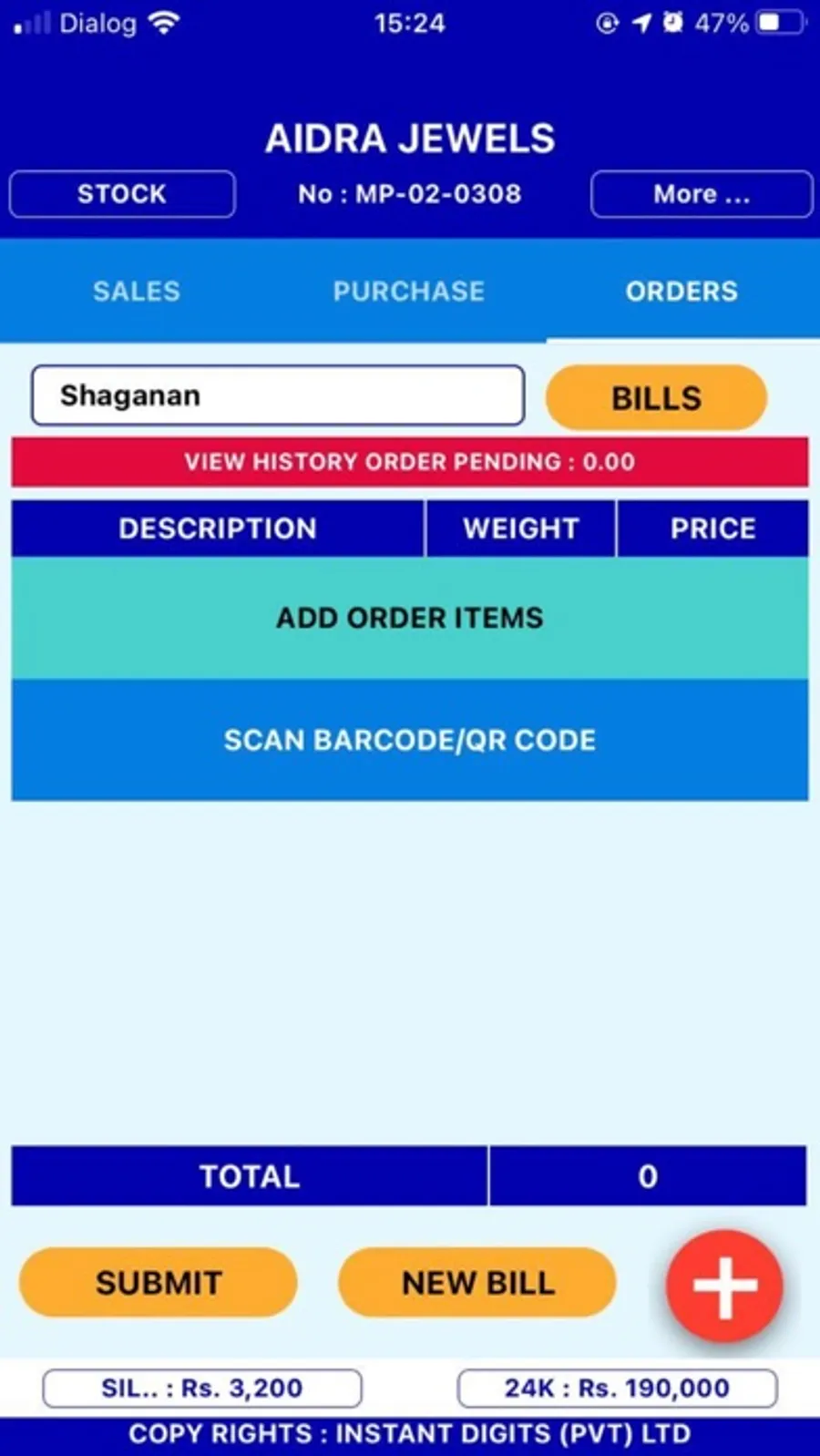The image size is (820, 1456).
Task: Tap the Shaganan customer name field
Action: [x=277, y=395]
